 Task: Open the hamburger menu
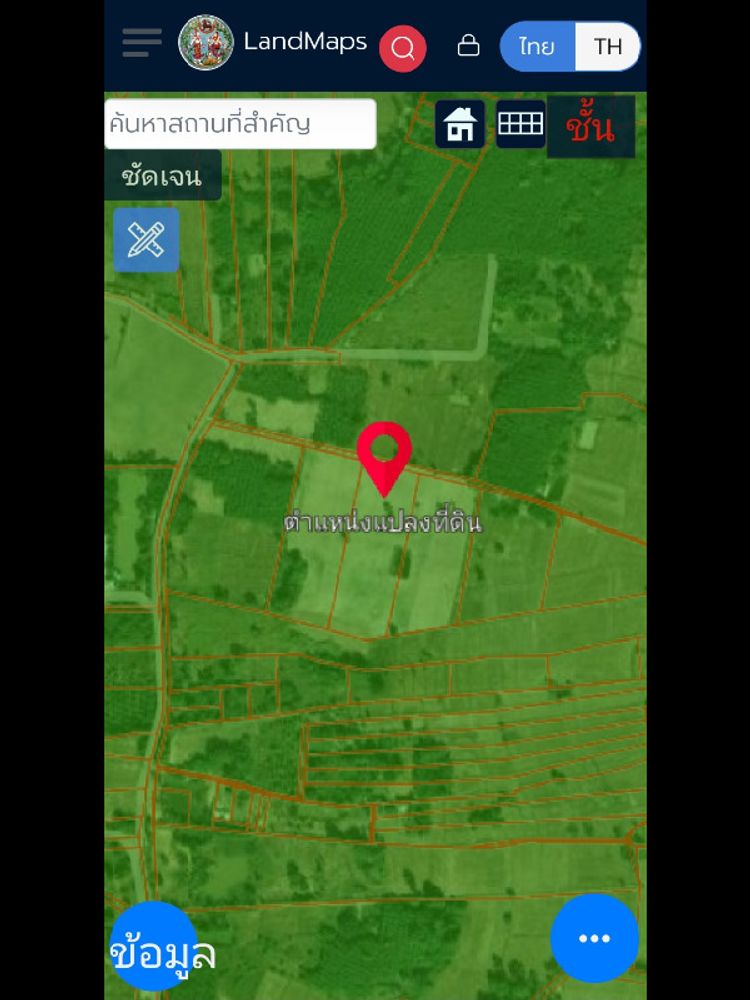(142, 43)
